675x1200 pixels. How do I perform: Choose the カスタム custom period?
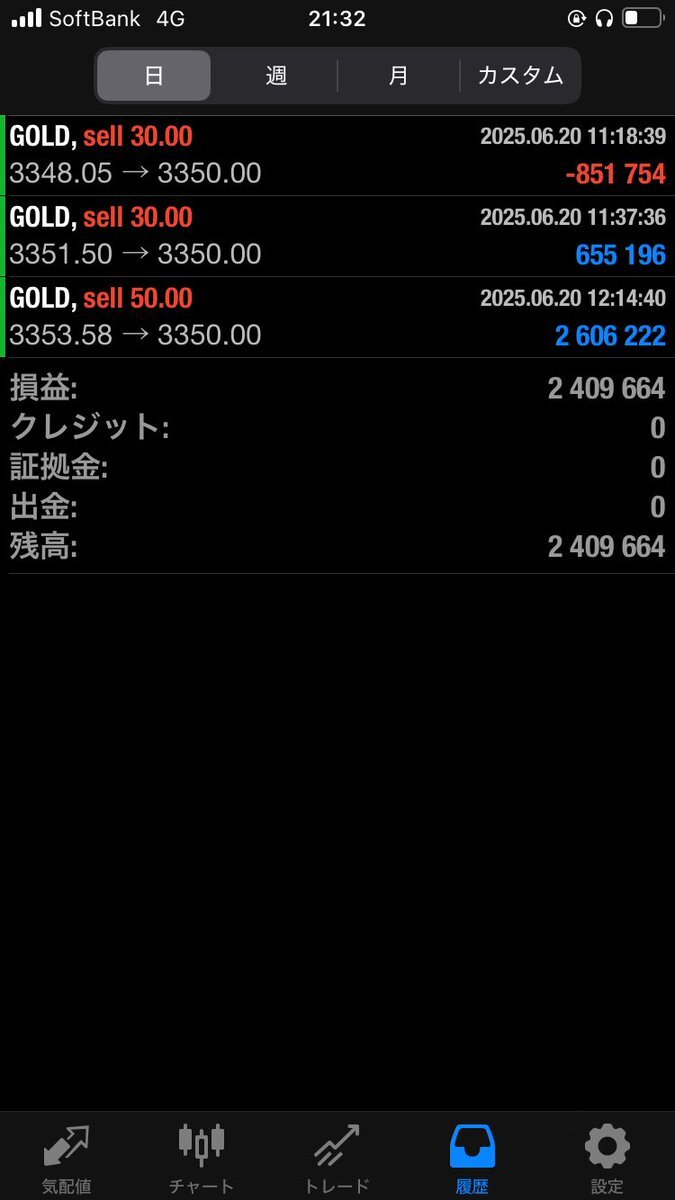click(x=519, y=75)
